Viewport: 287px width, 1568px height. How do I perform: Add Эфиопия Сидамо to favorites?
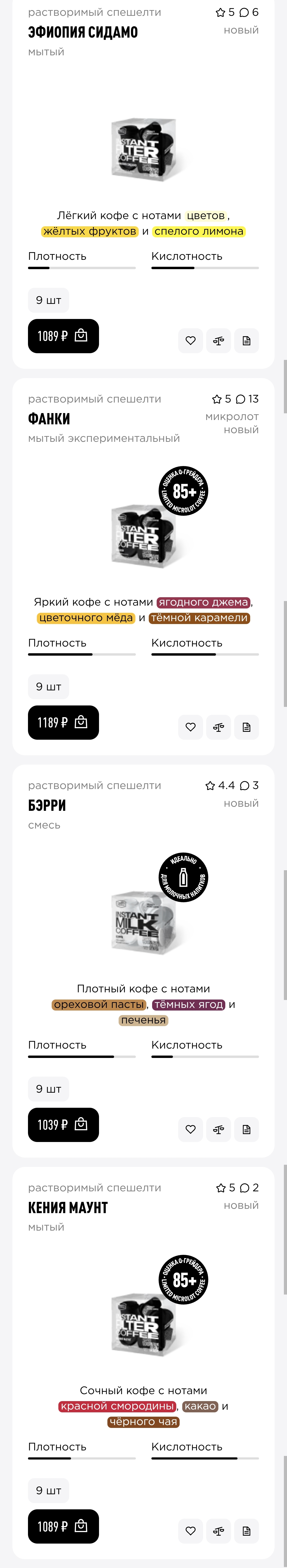(190, 340)
